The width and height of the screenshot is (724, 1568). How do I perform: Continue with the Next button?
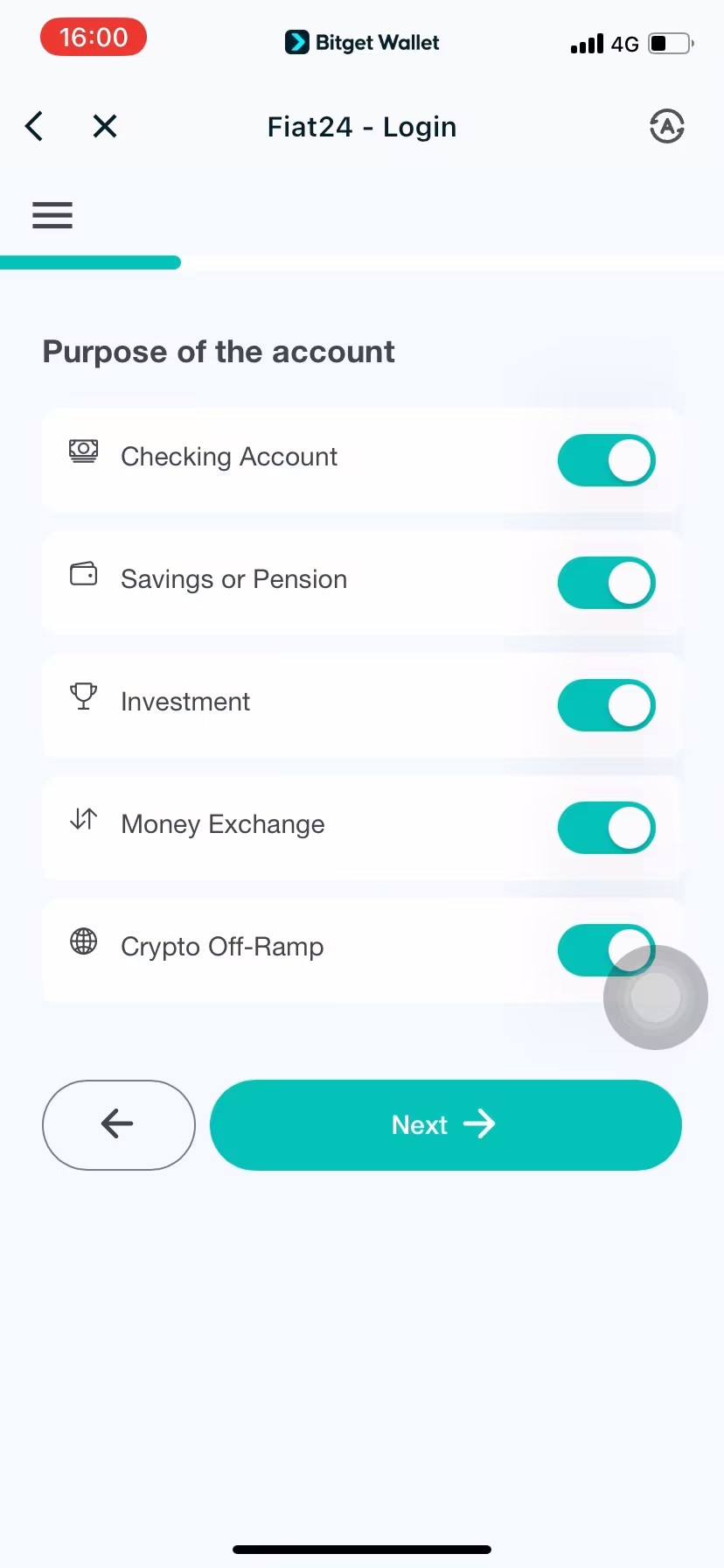445,1124
